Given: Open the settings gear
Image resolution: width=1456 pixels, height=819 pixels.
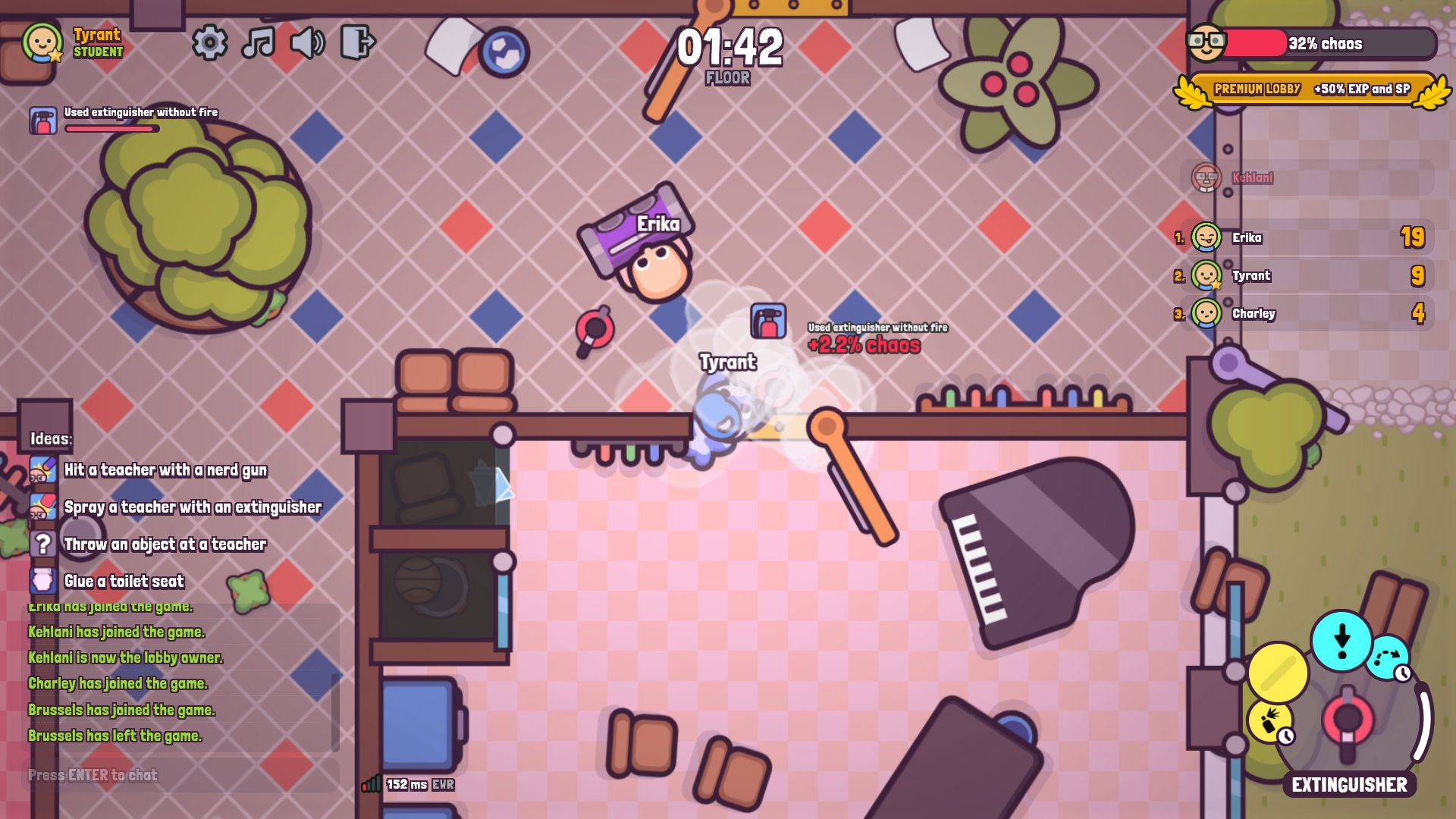Looking at the screenshot, I should click(209, 42).
